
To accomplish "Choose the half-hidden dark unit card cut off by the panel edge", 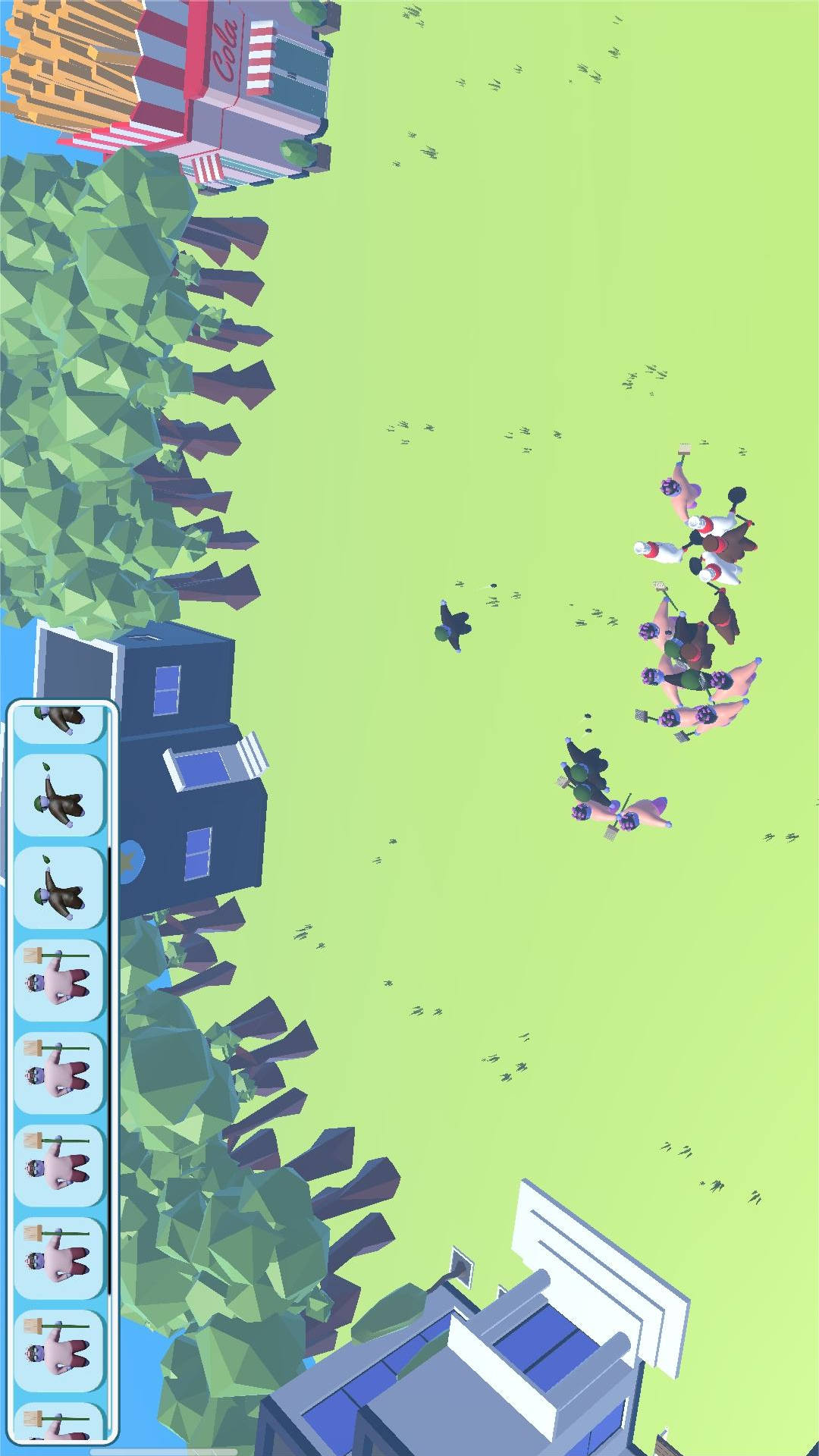I will 59,723.
